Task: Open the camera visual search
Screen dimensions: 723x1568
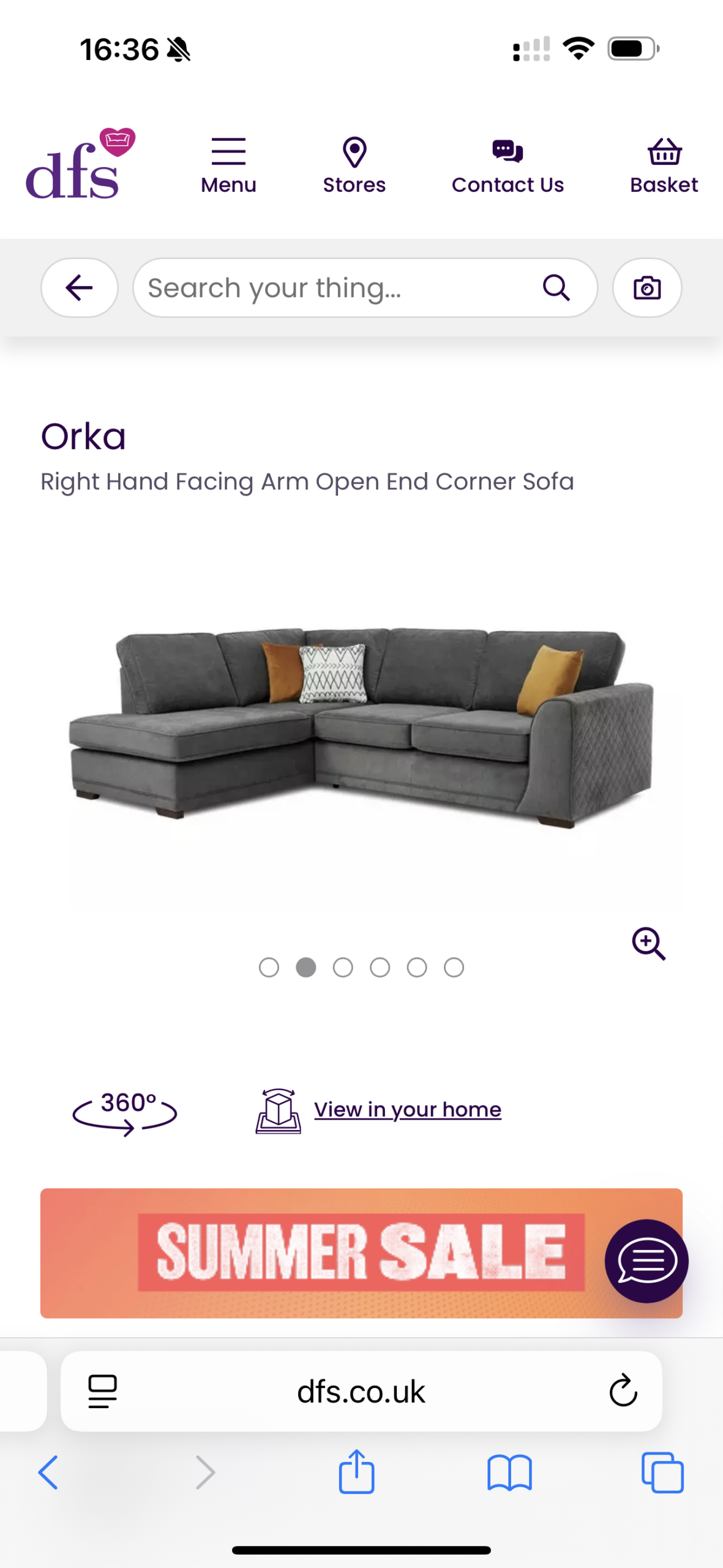Action: pos(647,288)
